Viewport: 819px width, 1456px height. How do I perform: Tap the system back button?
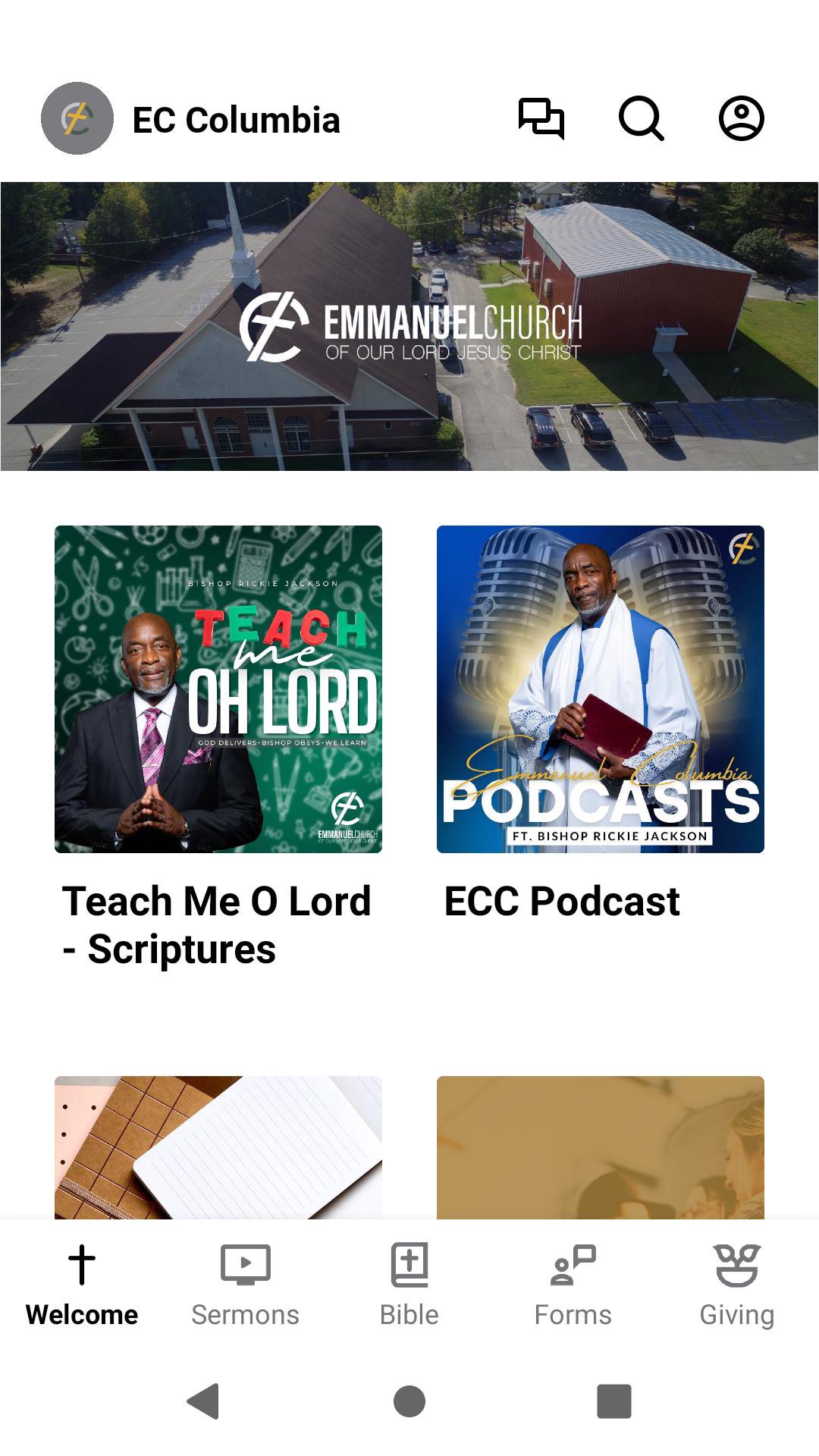tap(203, 1401)
